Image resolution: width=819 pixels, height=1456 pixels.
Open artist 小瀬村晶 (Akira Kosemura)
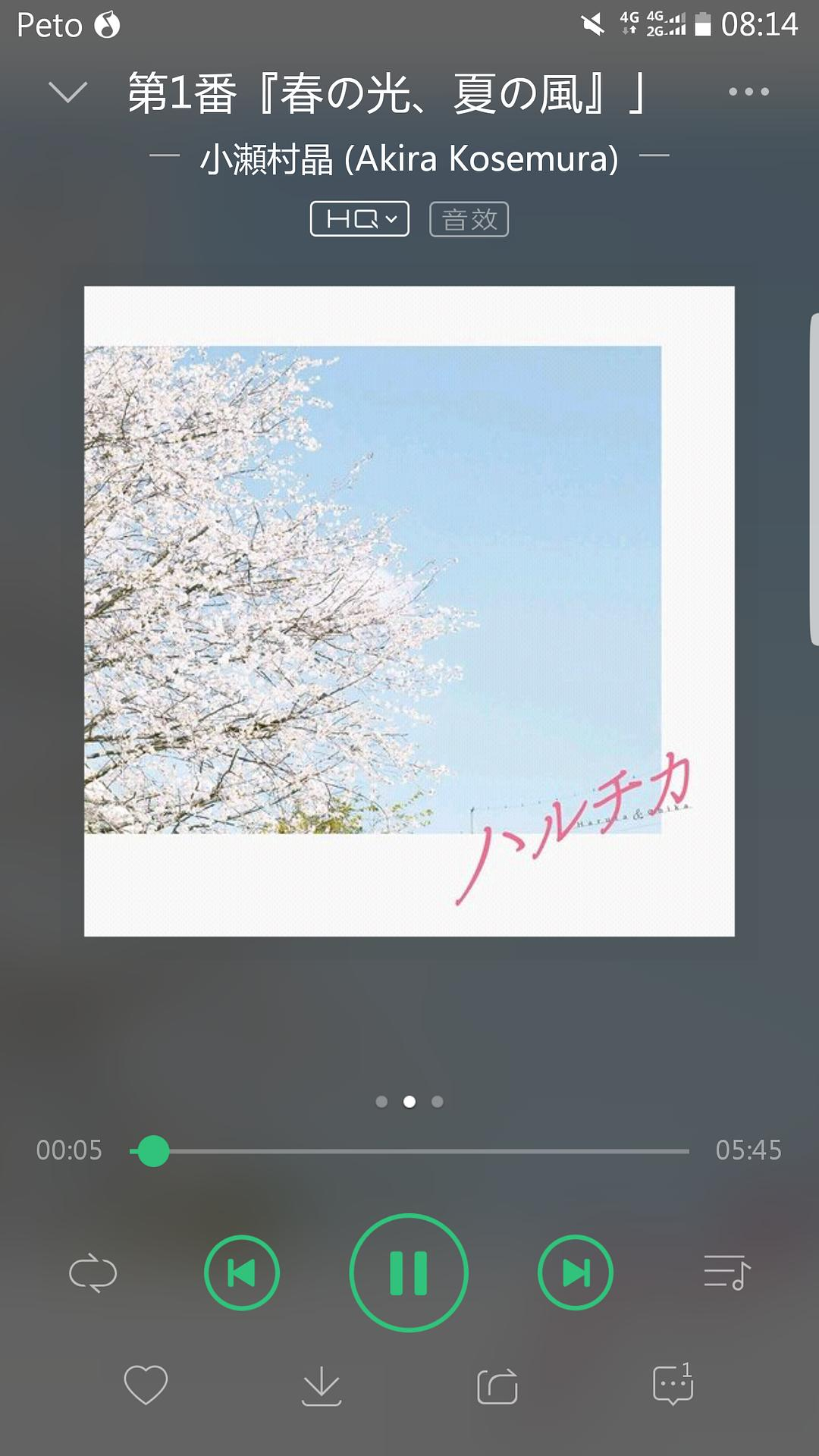click(409, 159)
